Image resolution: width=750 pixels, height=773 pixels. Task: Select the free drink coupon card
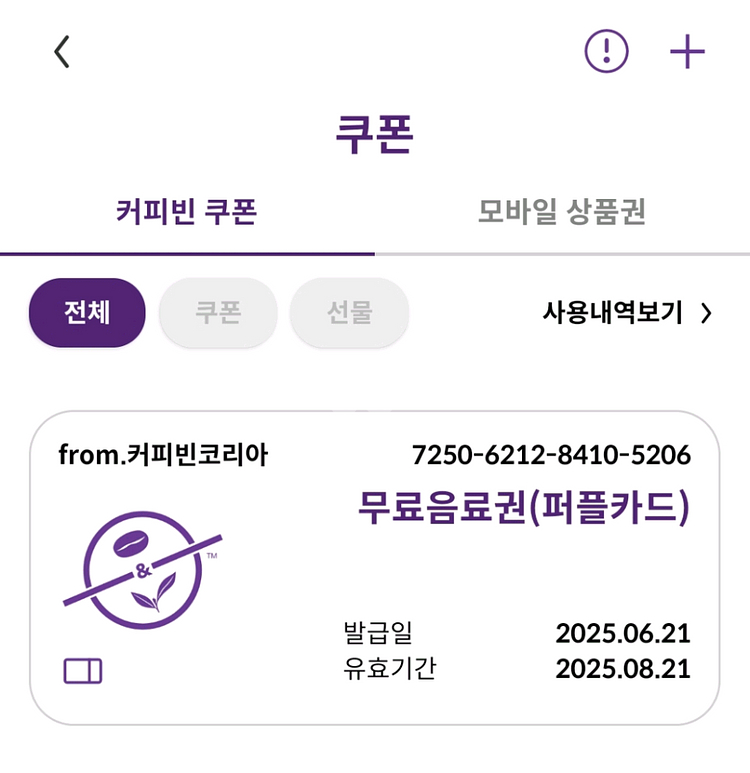click(x=375, y=565)
